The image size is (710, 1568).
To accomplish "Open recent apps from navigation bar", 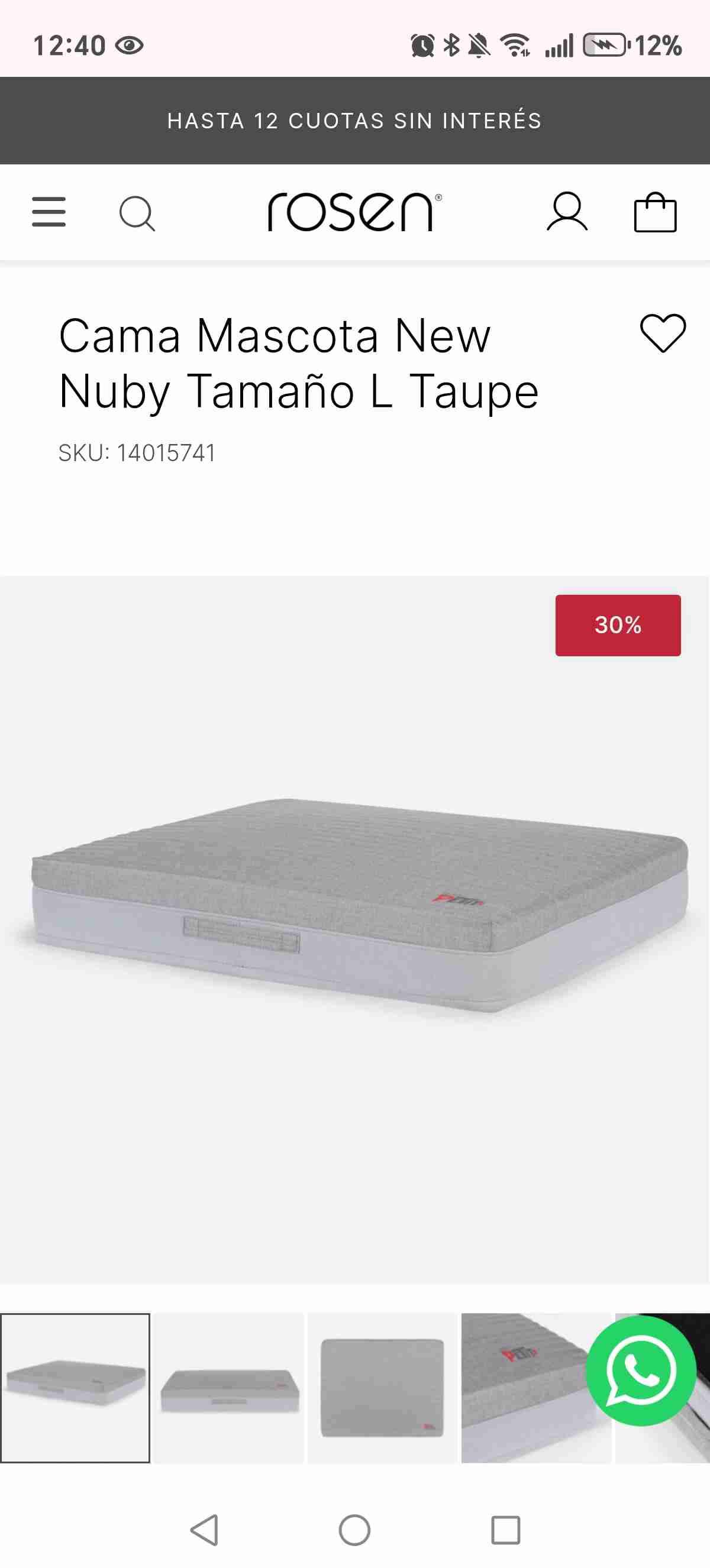I will pyautogui.click(x=505, y=1530).
